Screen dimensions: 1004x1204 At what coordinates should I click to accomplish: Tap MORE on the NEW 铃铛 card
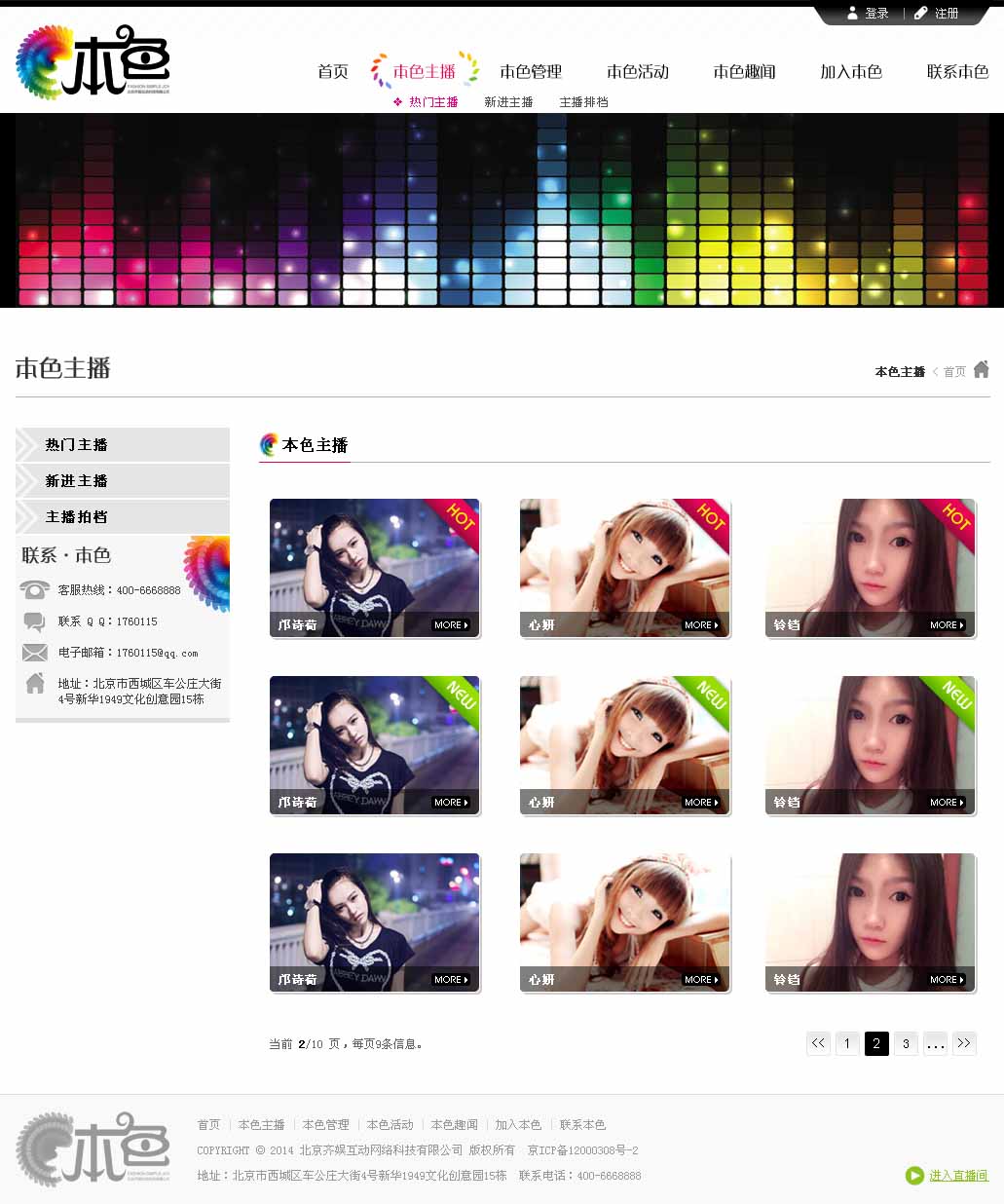947,803
